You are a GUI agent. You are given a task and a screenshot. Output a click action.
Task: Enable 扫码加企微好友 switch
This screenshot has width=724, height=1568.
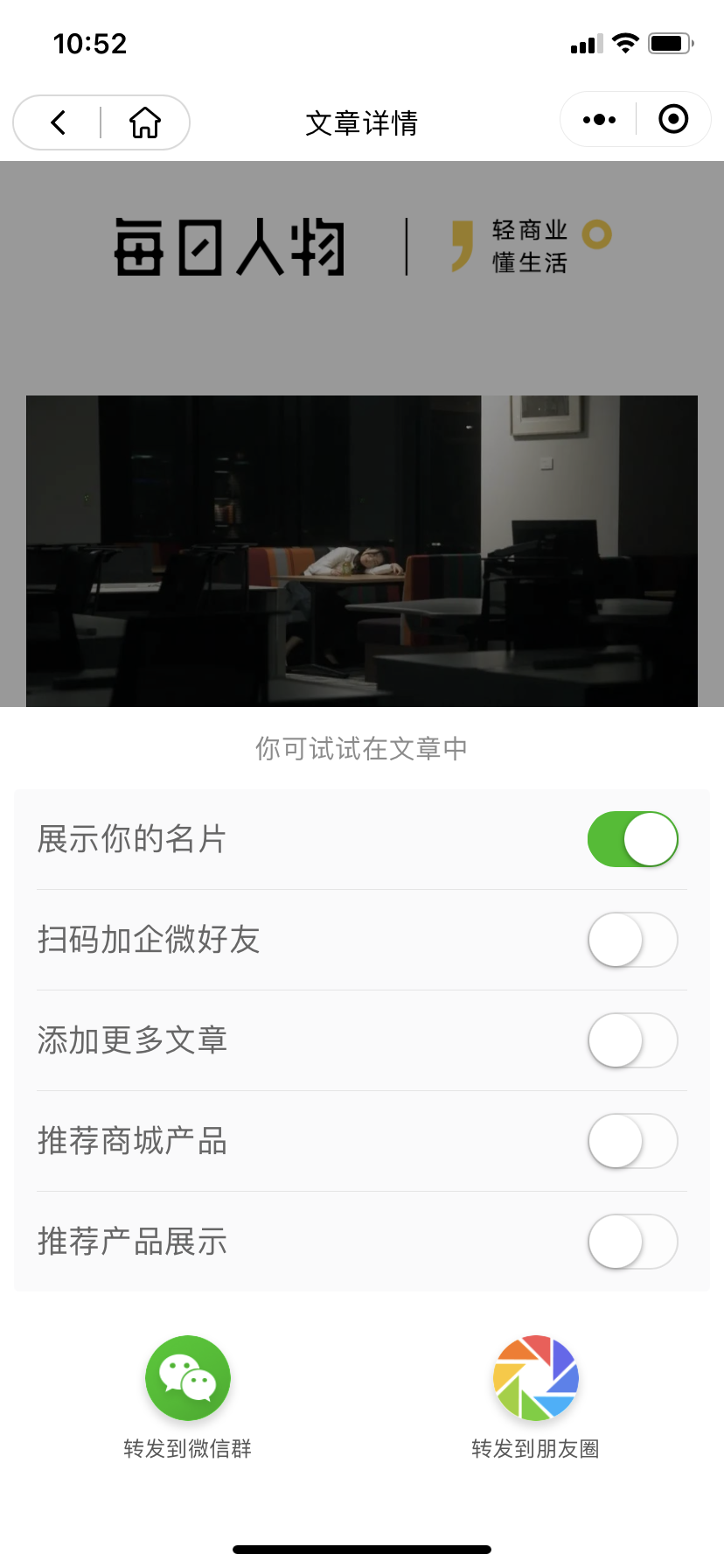click(x=632, y=940)
